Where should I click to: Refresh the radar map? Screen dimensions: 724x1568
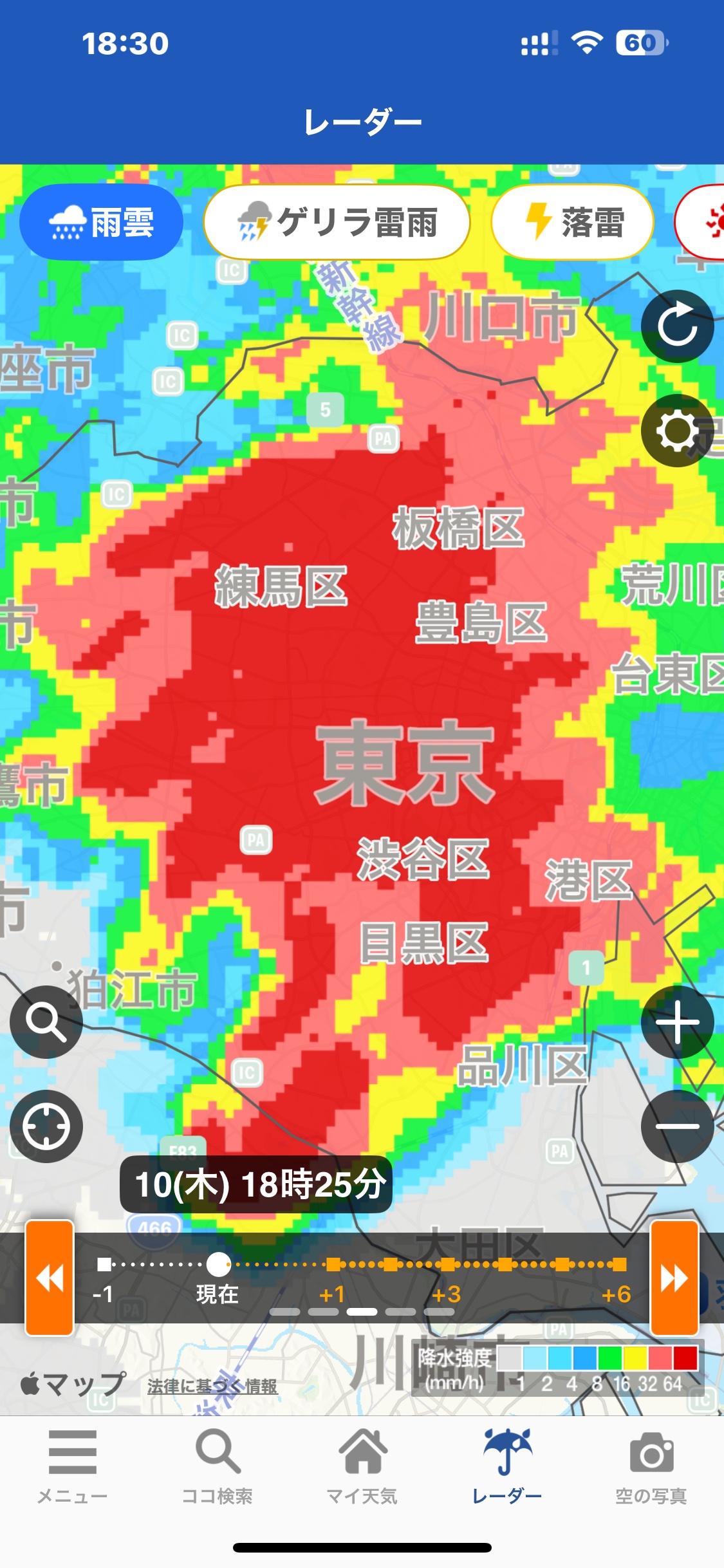(677, 326)
